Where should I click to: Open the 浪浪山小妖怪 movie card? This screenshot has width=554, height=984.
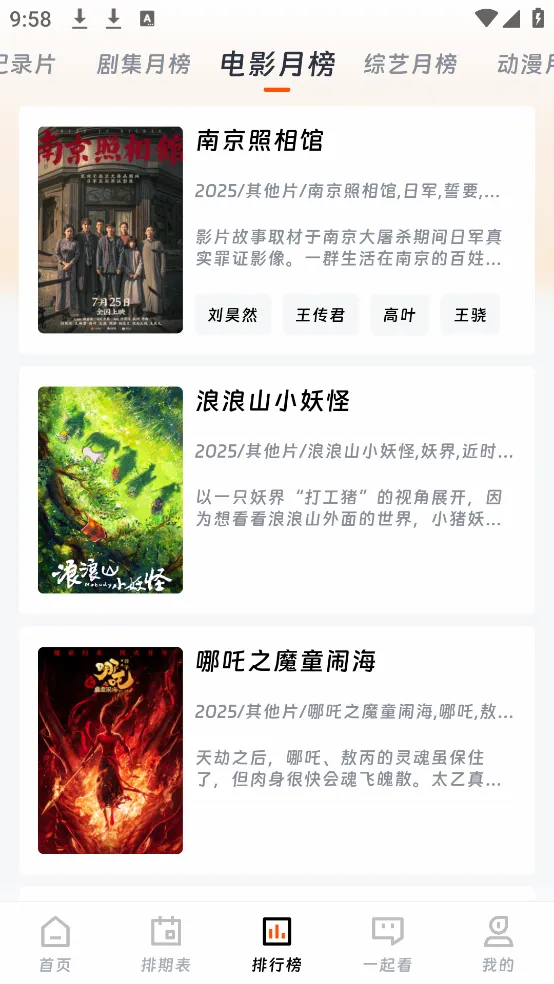[277, 490]
